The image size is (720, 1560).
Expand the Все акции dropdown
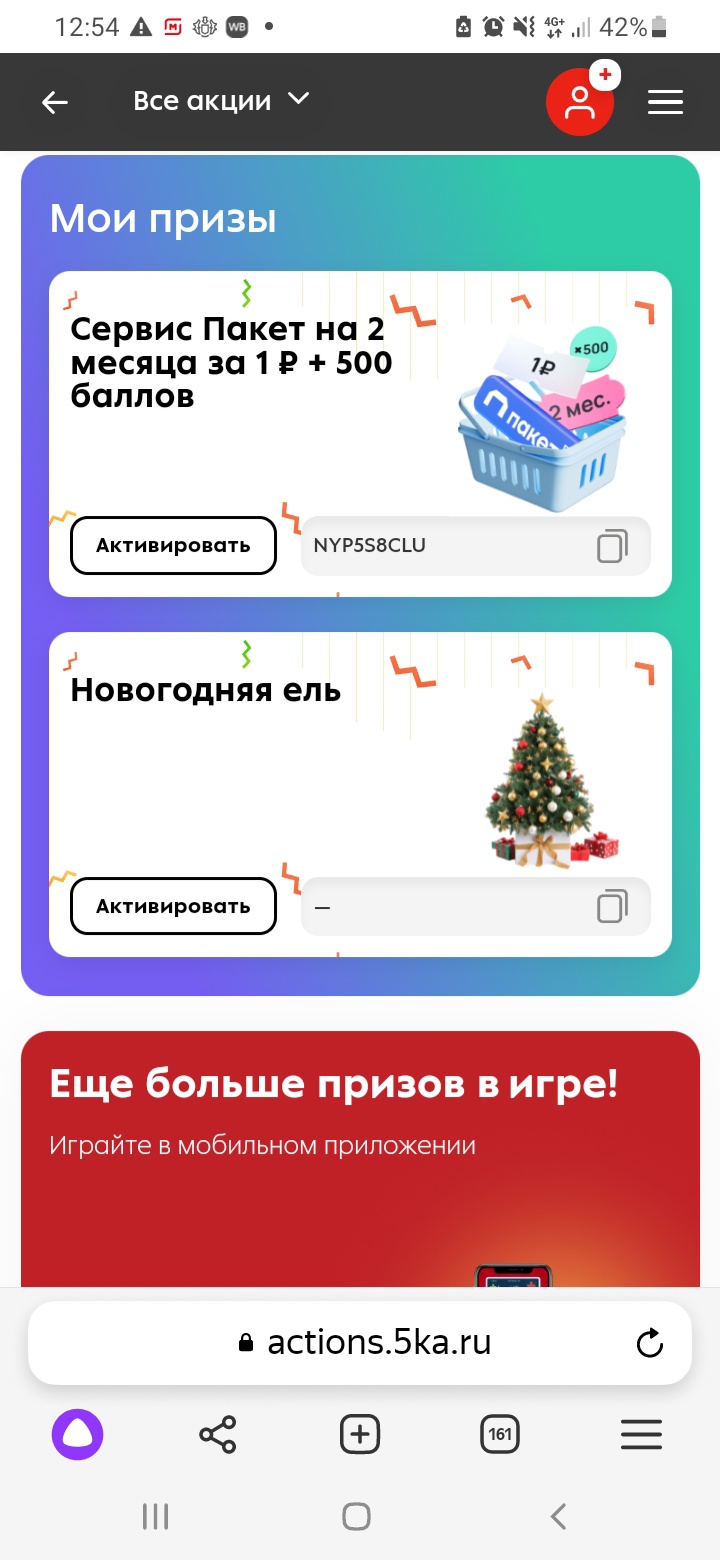click(x=222, y=101)
